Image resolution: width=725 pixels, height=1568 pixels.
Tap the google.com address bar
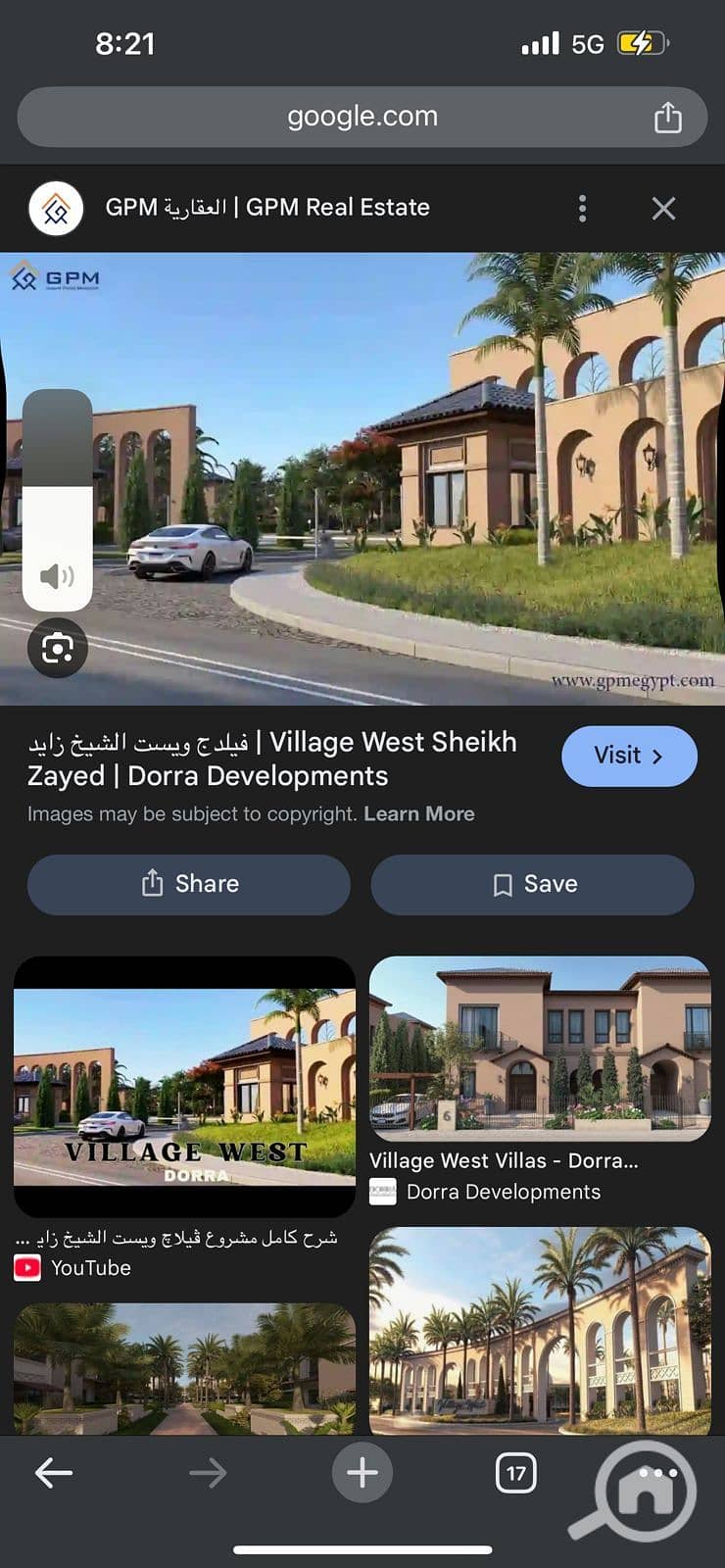click(333, 117)
